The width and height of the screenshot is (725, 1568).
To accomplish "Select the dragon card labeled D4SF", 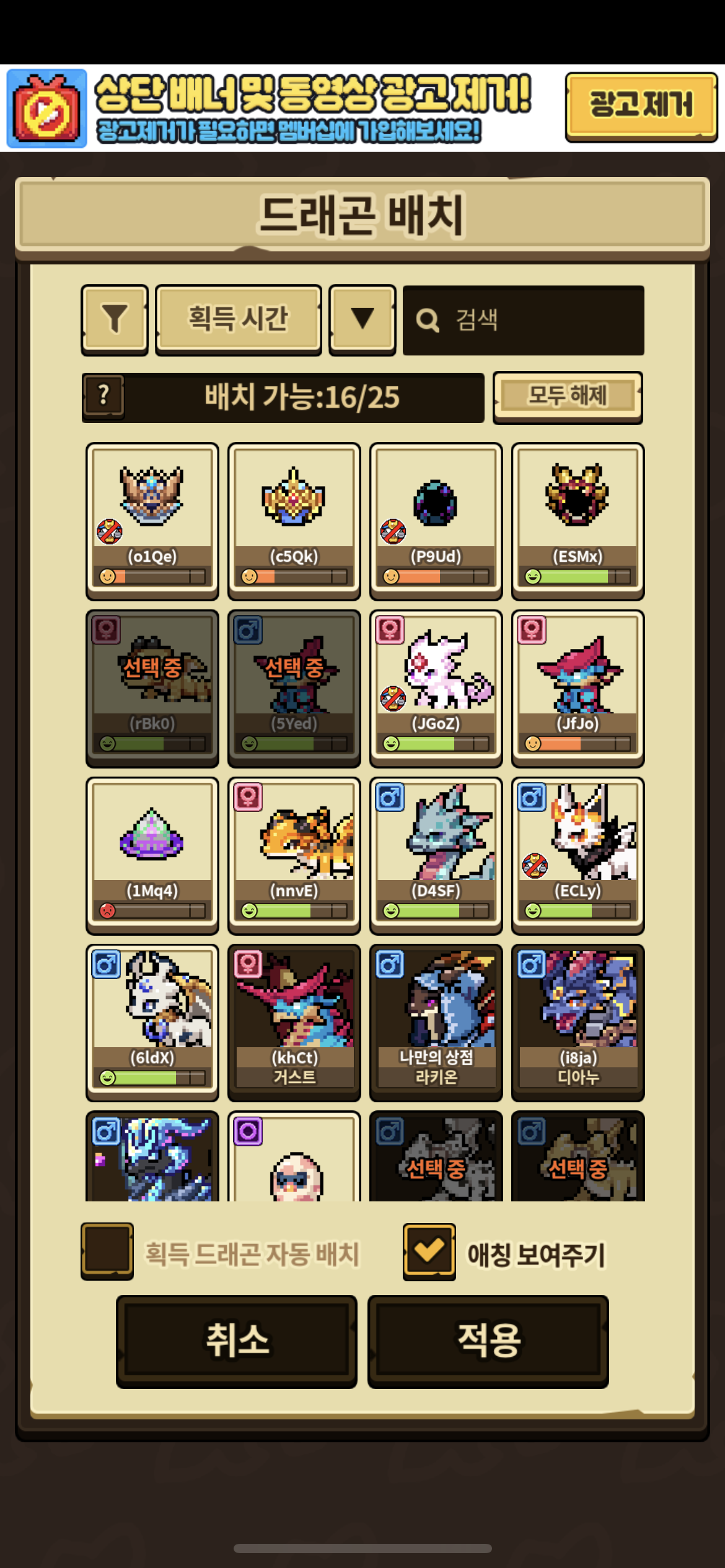I will click(x=436, y=855).
